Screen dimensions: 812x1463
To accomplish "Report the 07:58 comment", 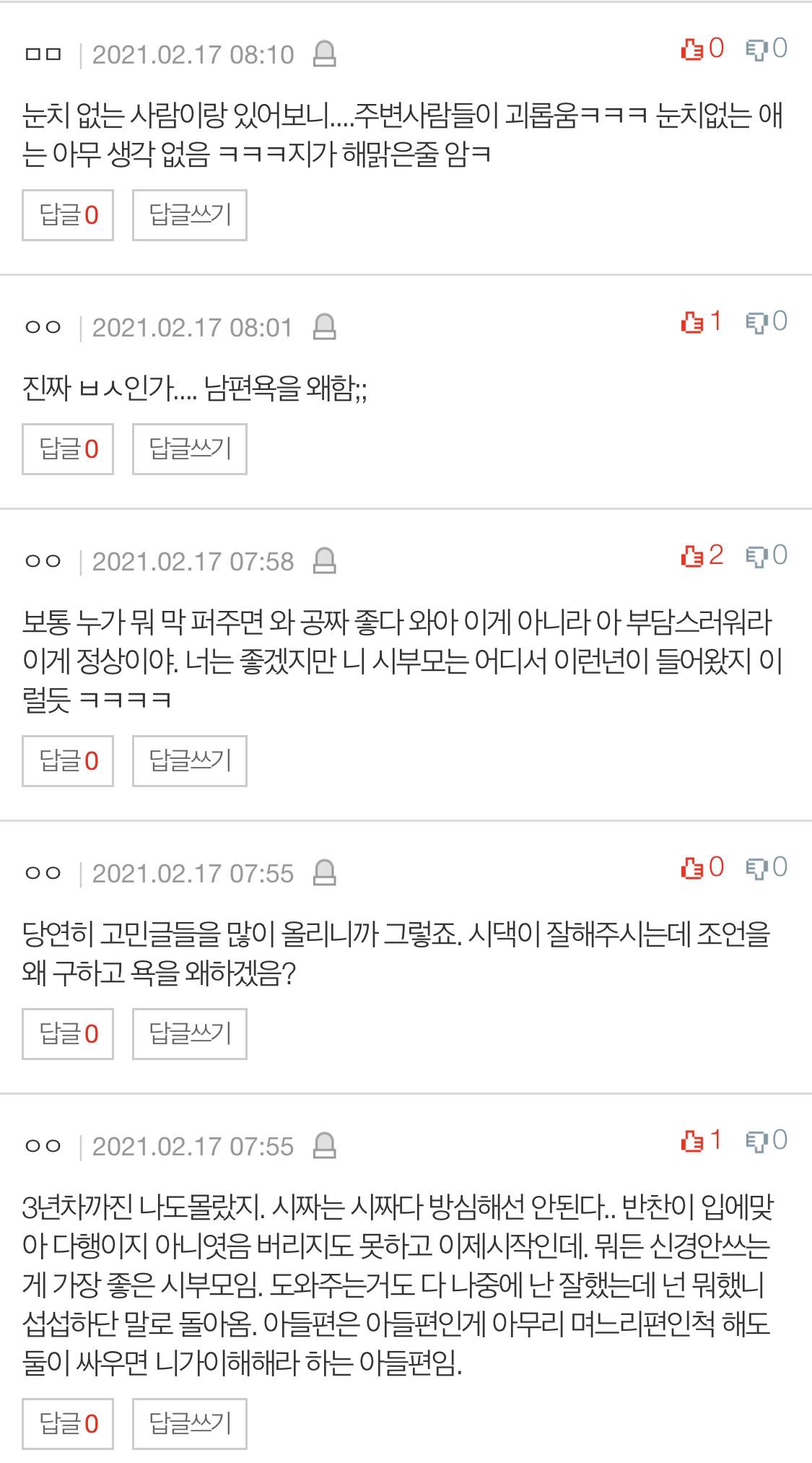I will point(325,561).
